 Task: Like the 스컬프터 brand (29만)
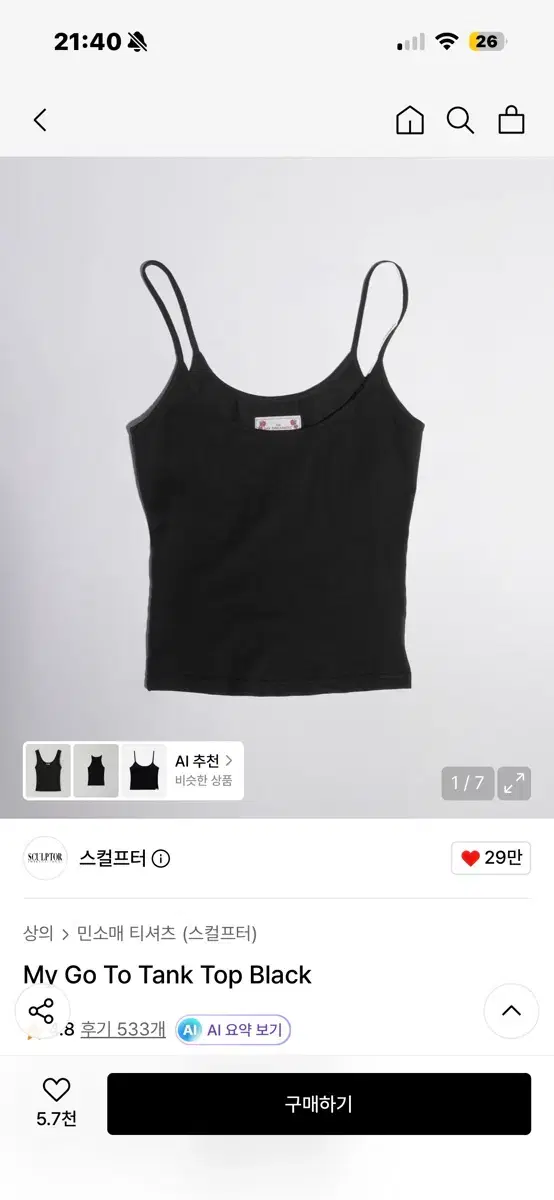pos(490,858)
